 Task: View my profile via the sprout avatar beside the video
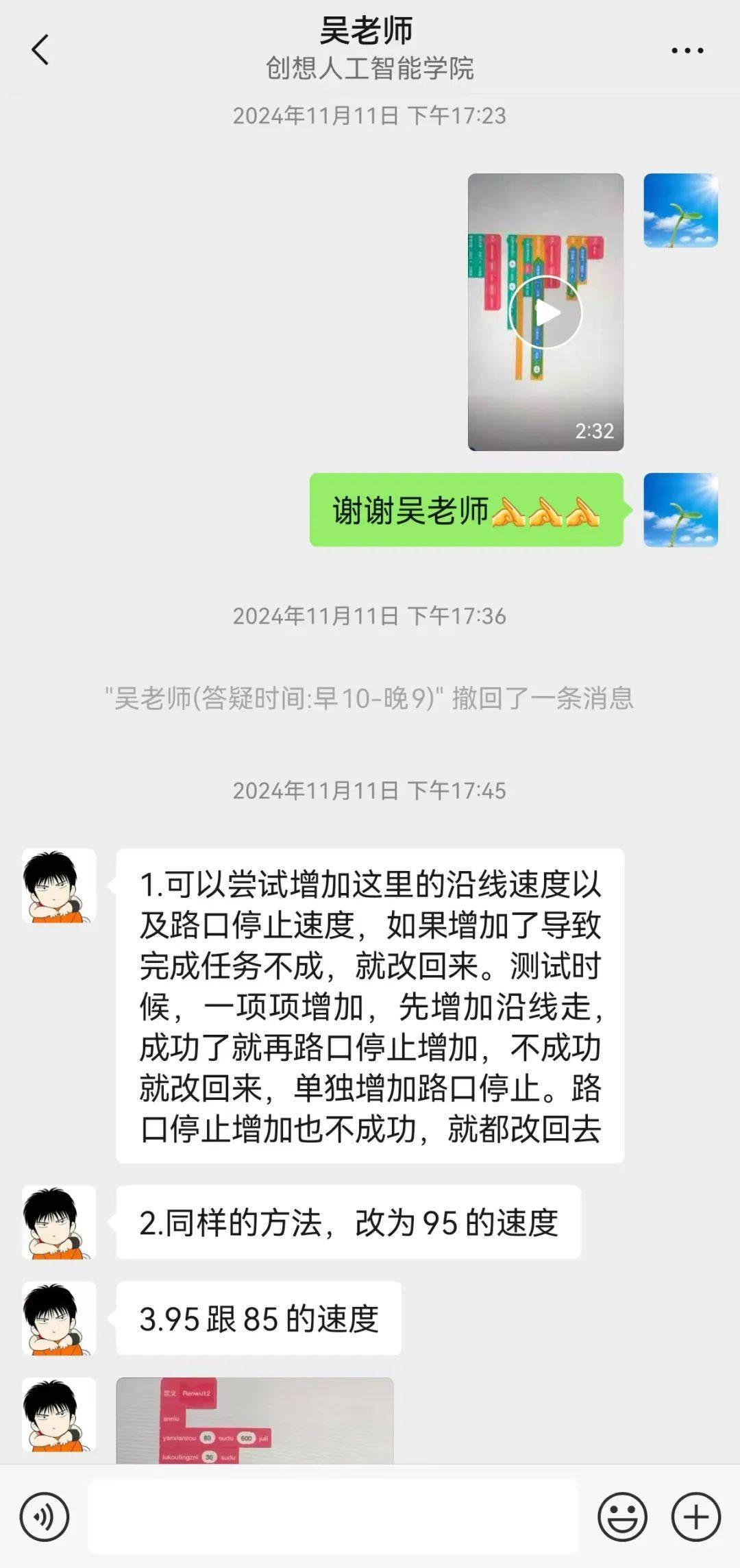680,210
